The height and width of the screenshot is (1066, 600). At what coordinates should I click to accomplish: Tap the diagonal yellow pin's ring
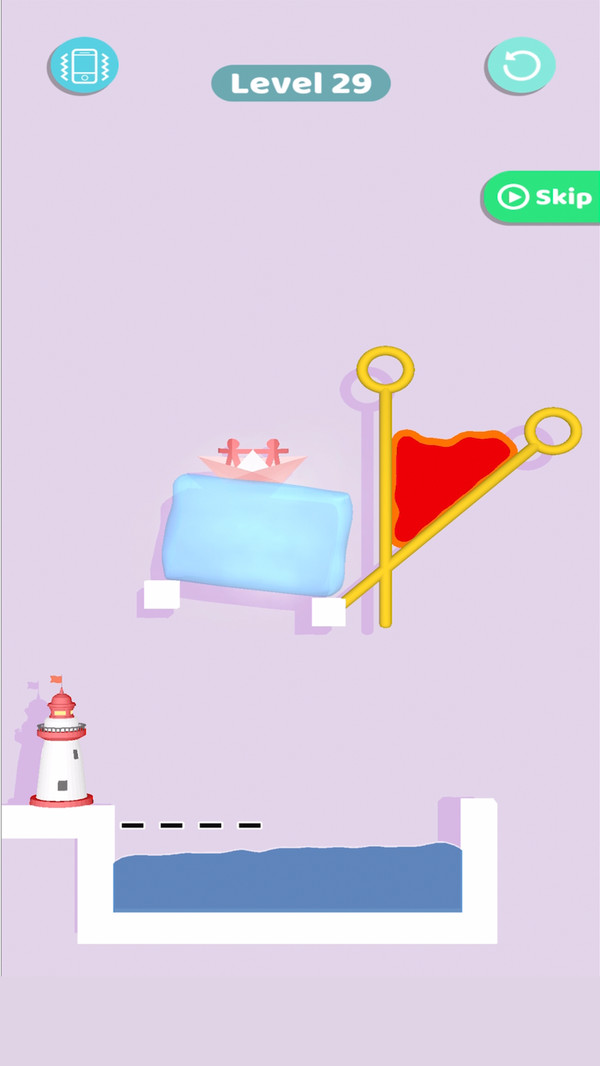[552, 431]
